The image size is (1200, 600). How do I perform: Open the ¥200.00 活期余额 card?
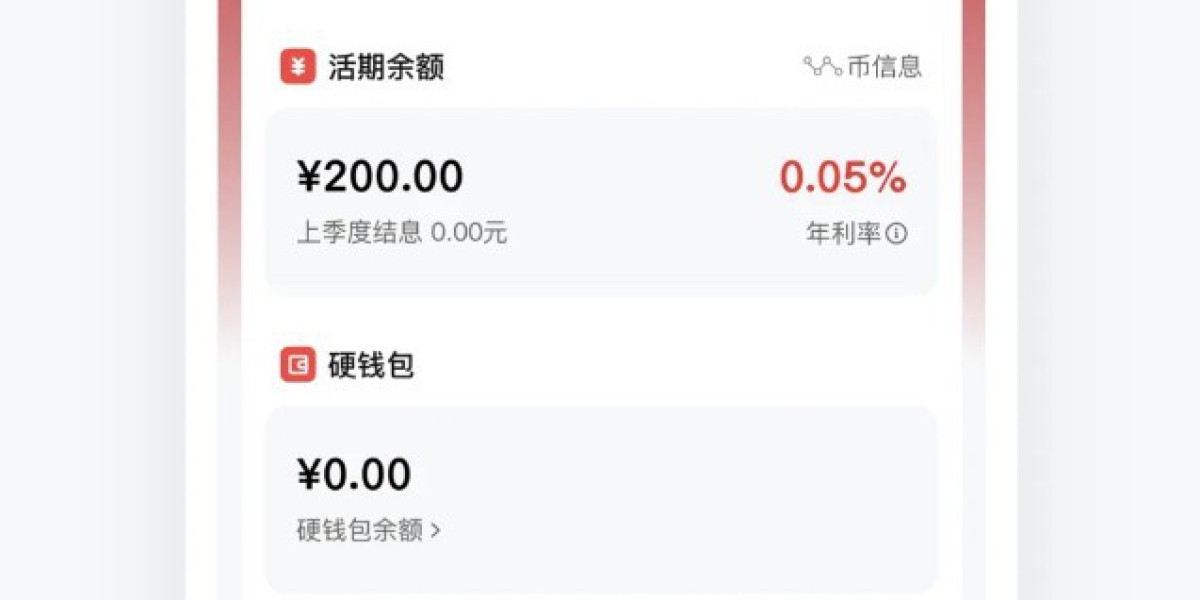click(x=600, y=200)
